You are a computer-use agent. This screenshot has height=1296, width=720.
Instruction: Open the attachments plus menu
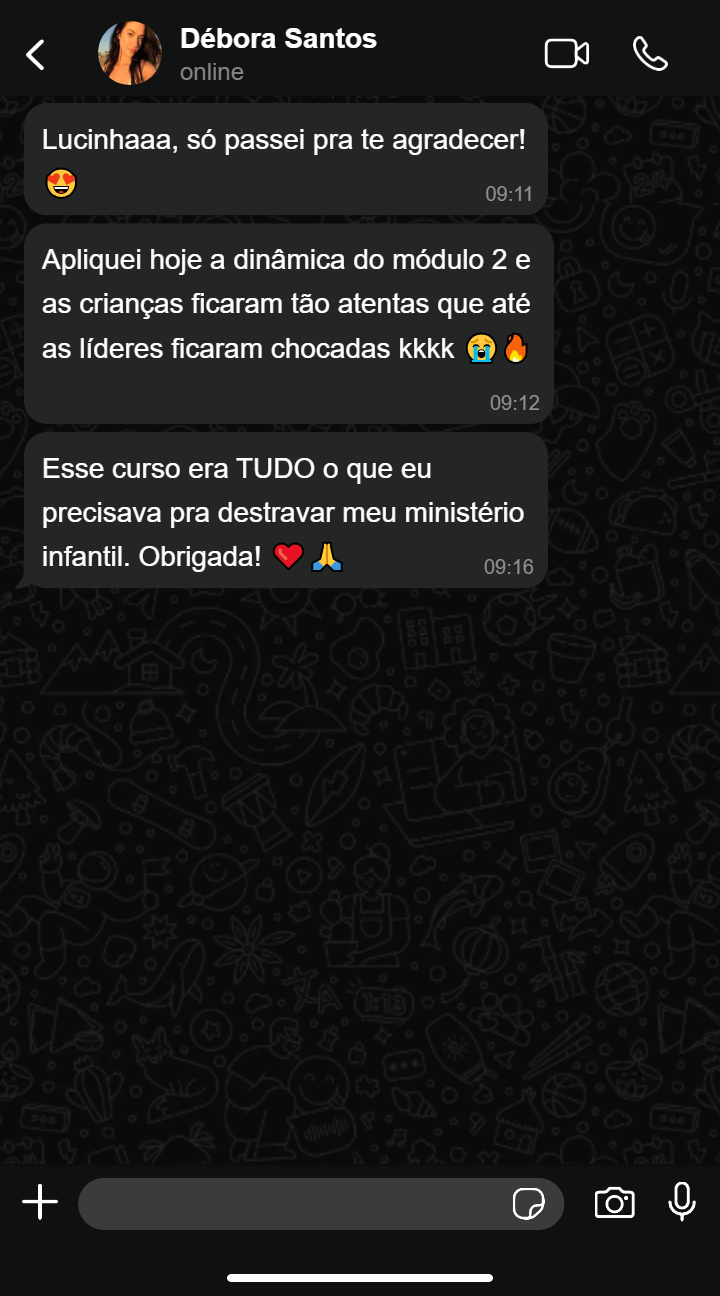click(x=40, y=1202)
